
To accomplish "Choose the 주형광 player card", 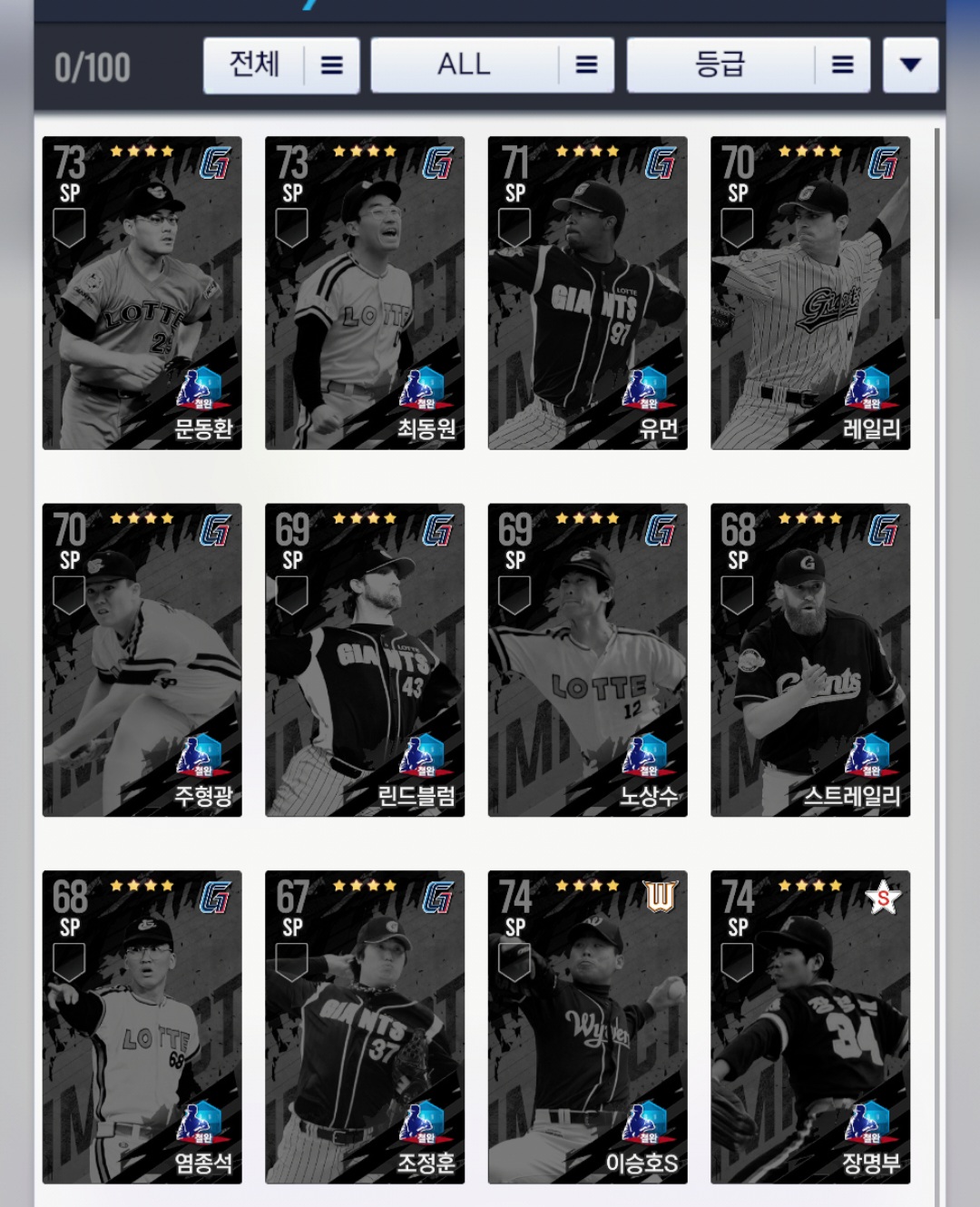I will coord(142,660).
